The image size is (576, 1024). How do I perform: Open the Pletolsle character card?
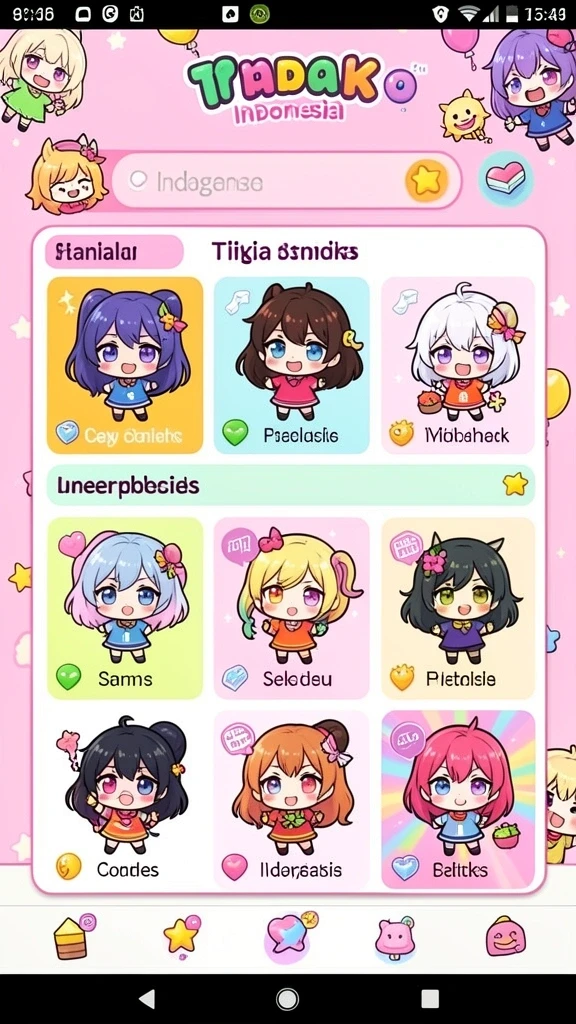click(458, 608)
